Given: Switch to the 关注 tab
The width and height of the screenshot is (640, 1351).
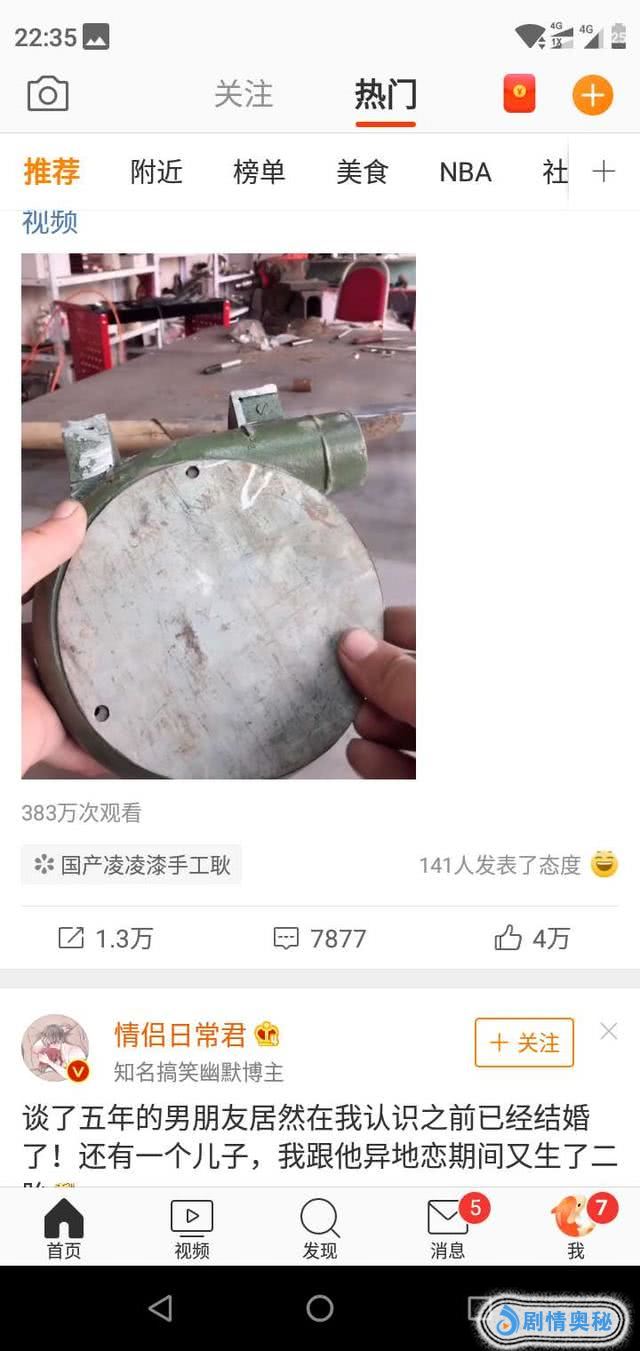Looking at the screenshot, I should [x=243, y=95].
